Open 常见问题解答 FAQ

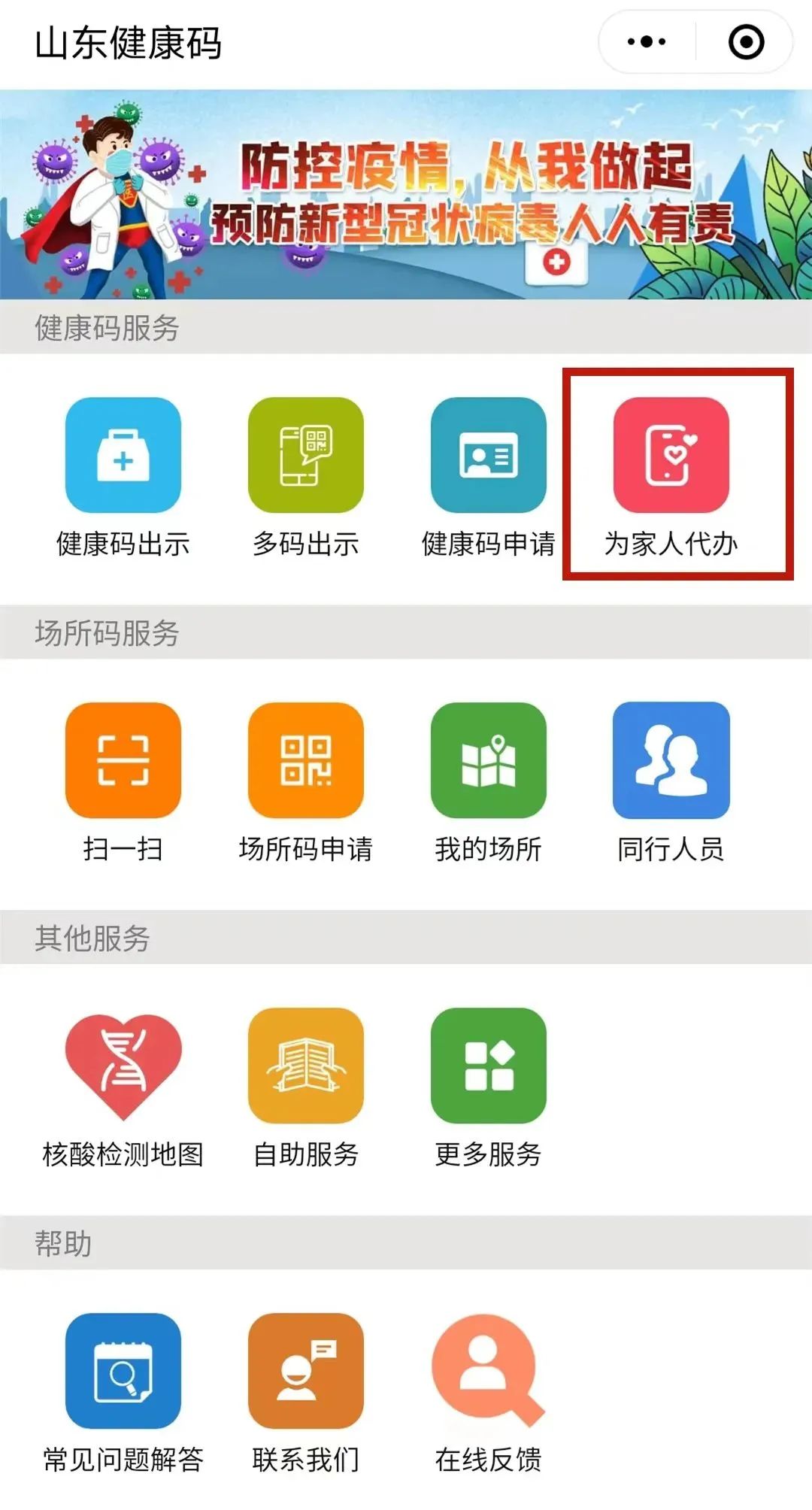(x=123, y=1371)
